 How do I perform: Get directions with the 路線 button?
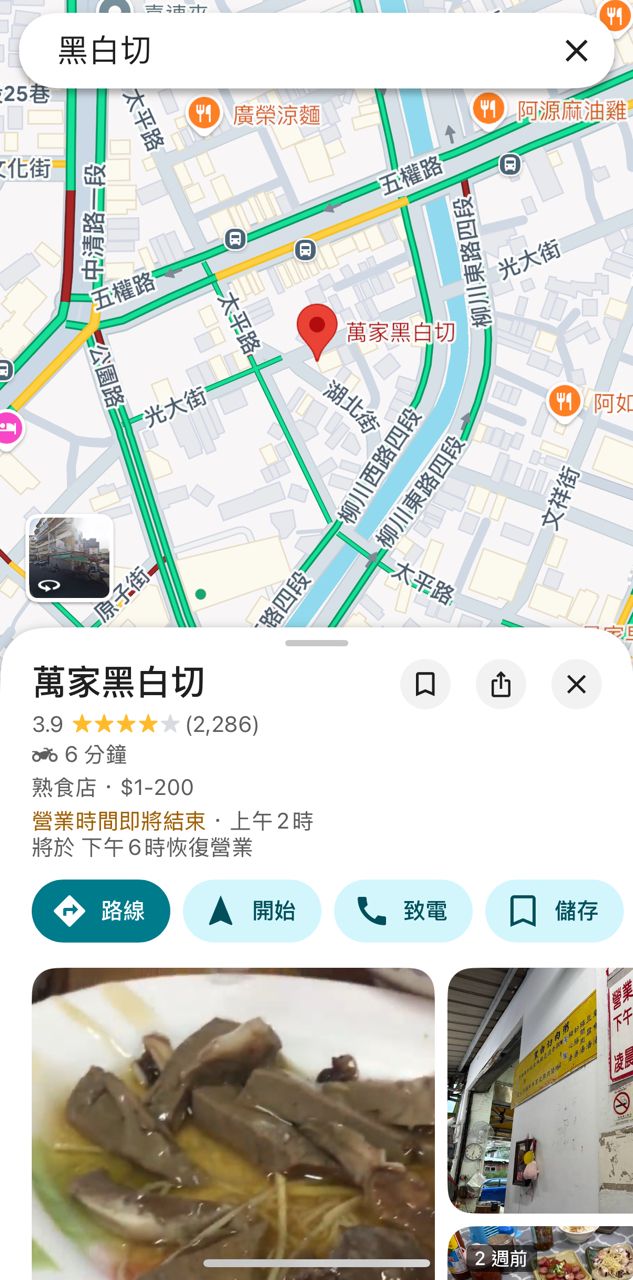pos(101,911)
